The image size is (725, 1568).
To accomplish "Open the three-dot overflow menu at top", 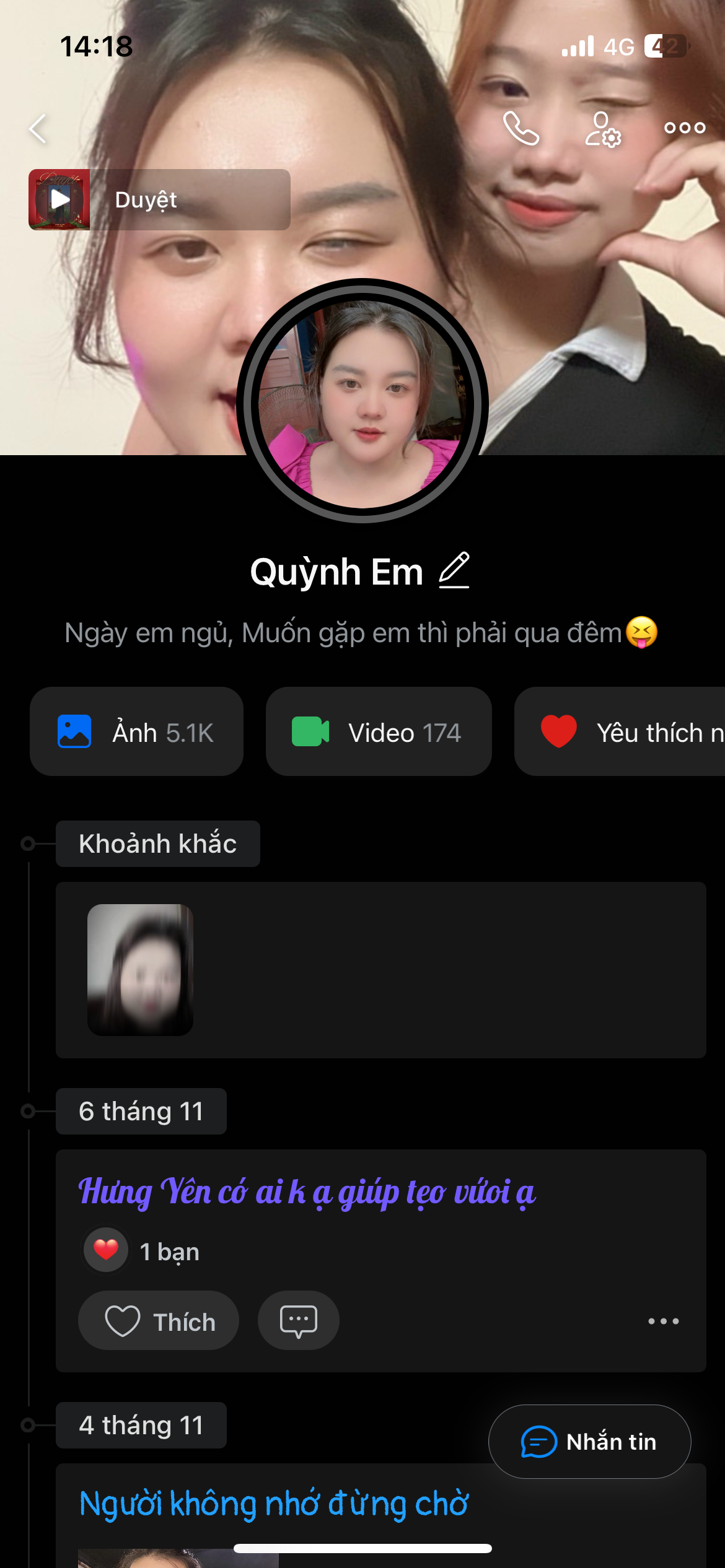I will [685, 128].
